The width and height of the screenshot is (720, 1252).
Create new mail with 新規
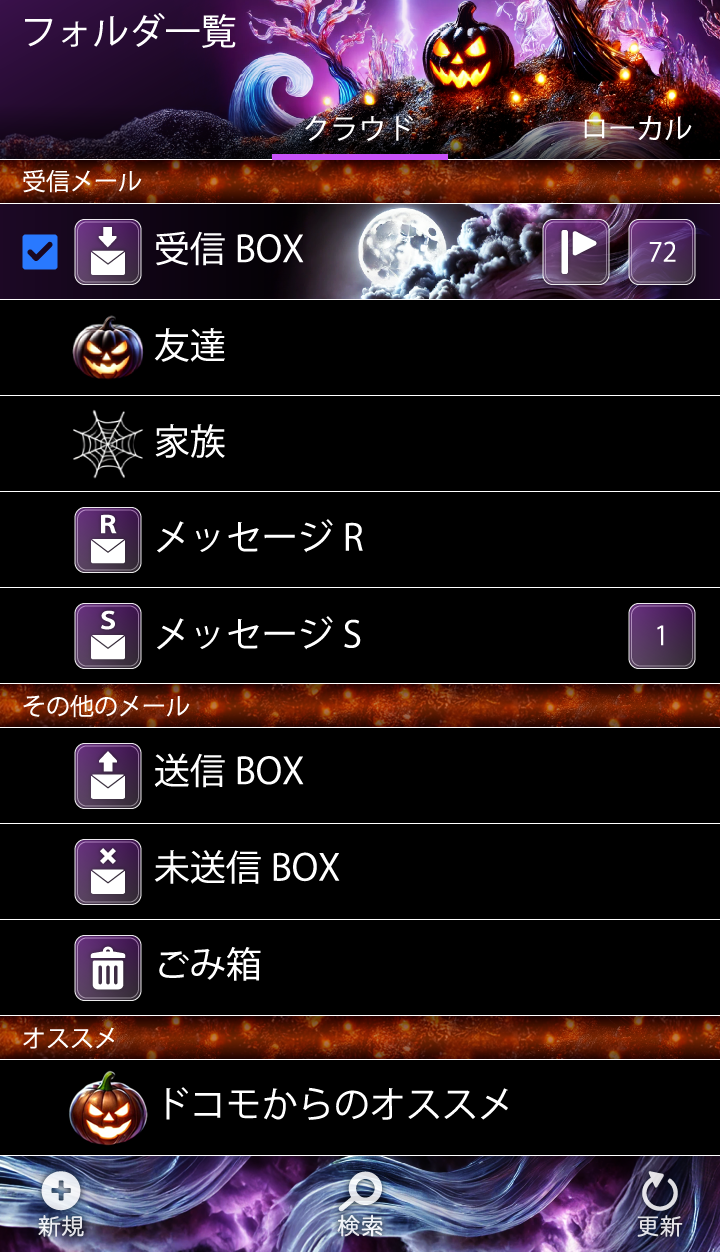pos(61,1204)
